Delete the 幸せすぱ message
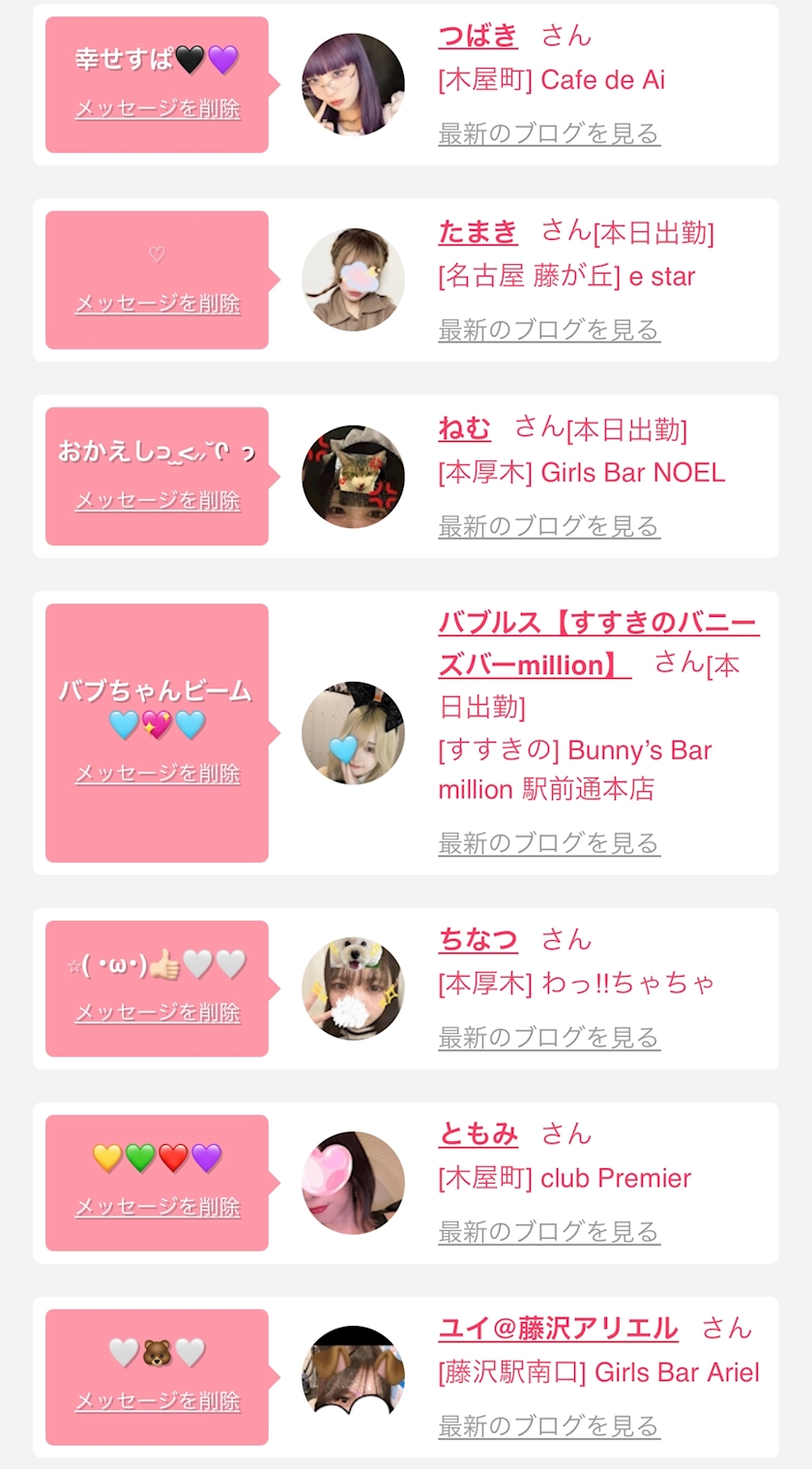The height and width of the screenshot is (1469, 812). point(158,109)
